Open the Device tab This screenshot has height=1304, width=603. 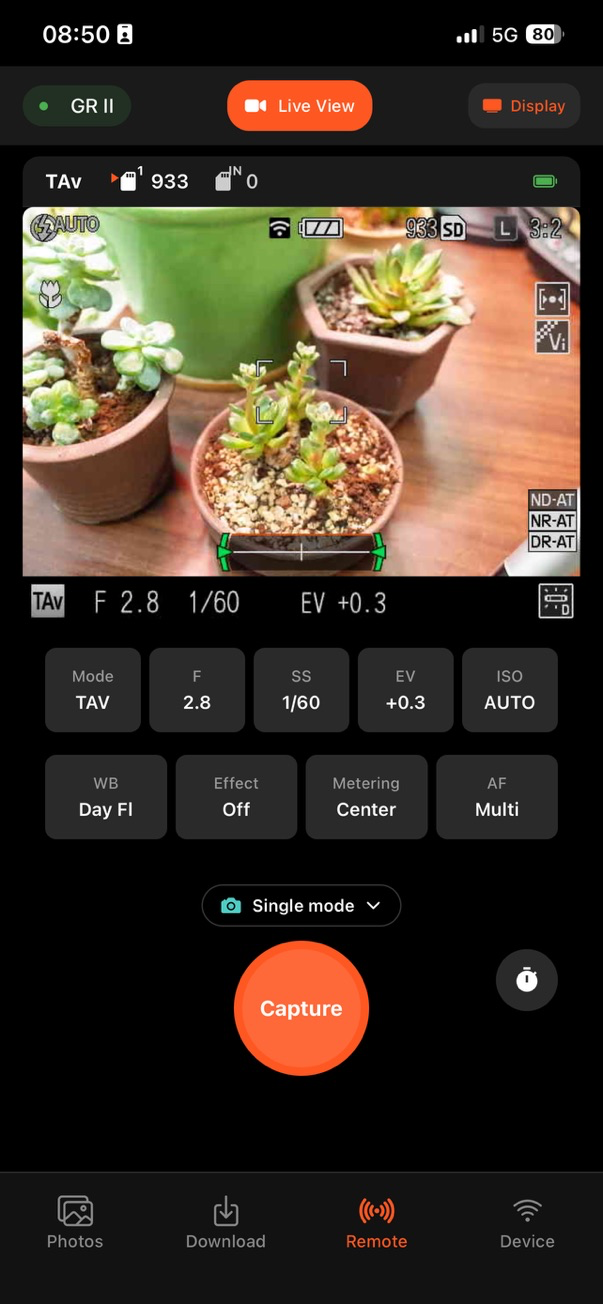point(527,1222)
